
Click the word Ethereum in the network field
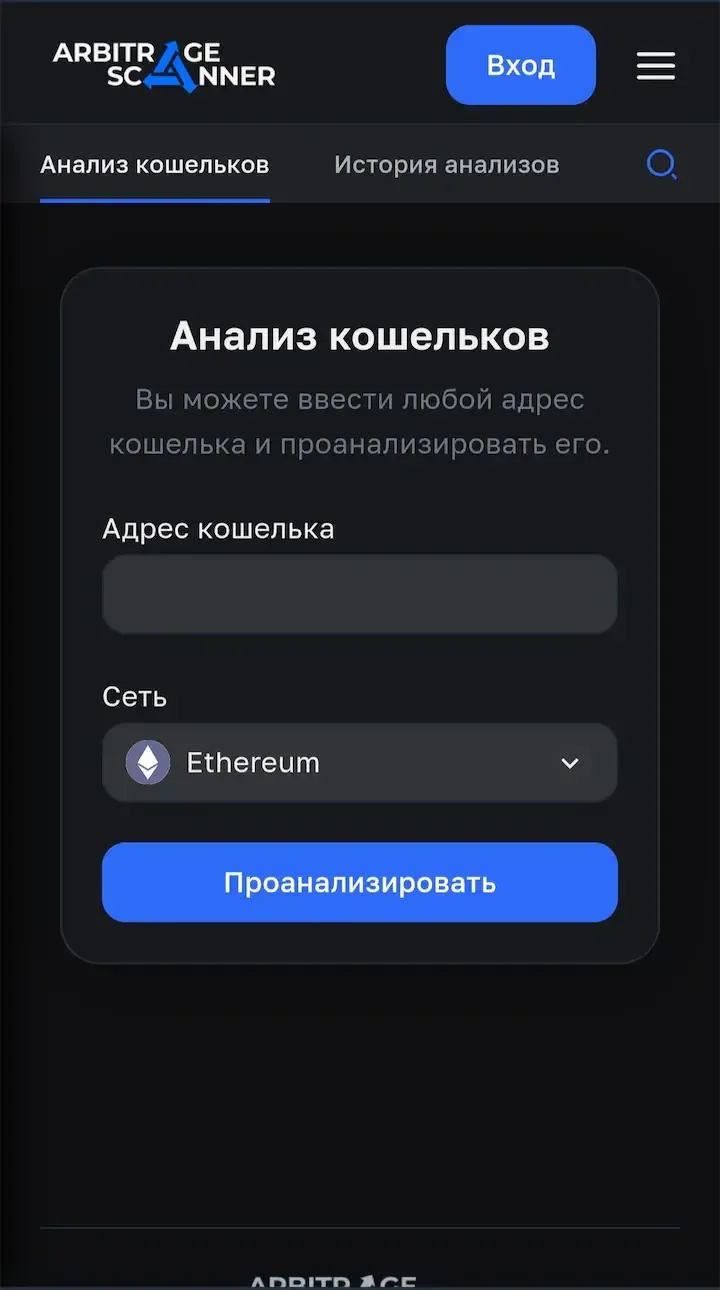tap(253, 762)
